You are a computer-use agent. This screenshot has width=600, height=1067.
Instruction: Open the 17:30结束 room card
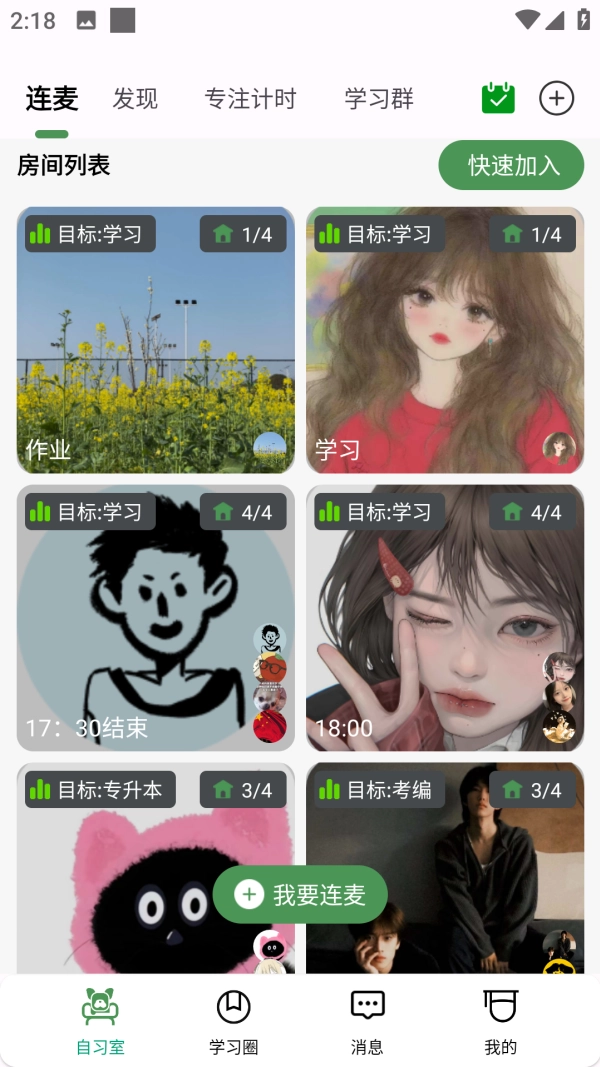click(x=156, y=618)
